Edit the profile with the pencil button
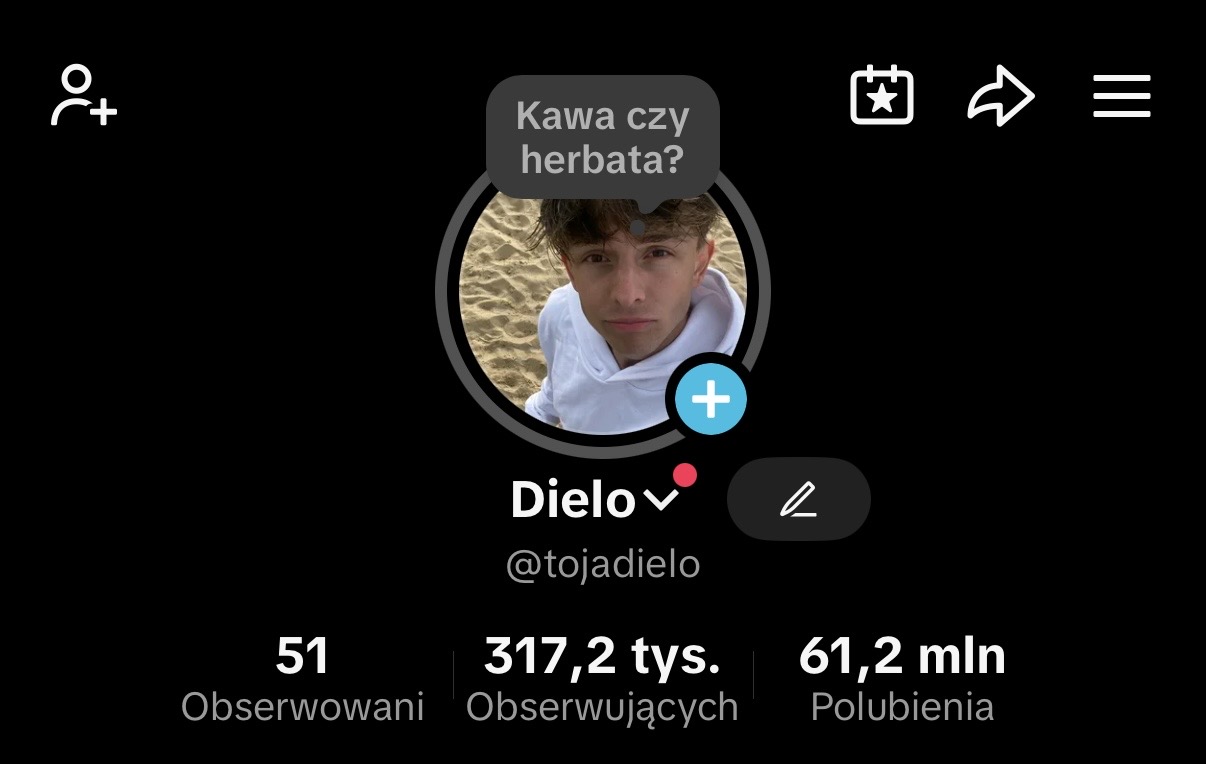This screenshot has width=1206, height=764. pos(798,499)
